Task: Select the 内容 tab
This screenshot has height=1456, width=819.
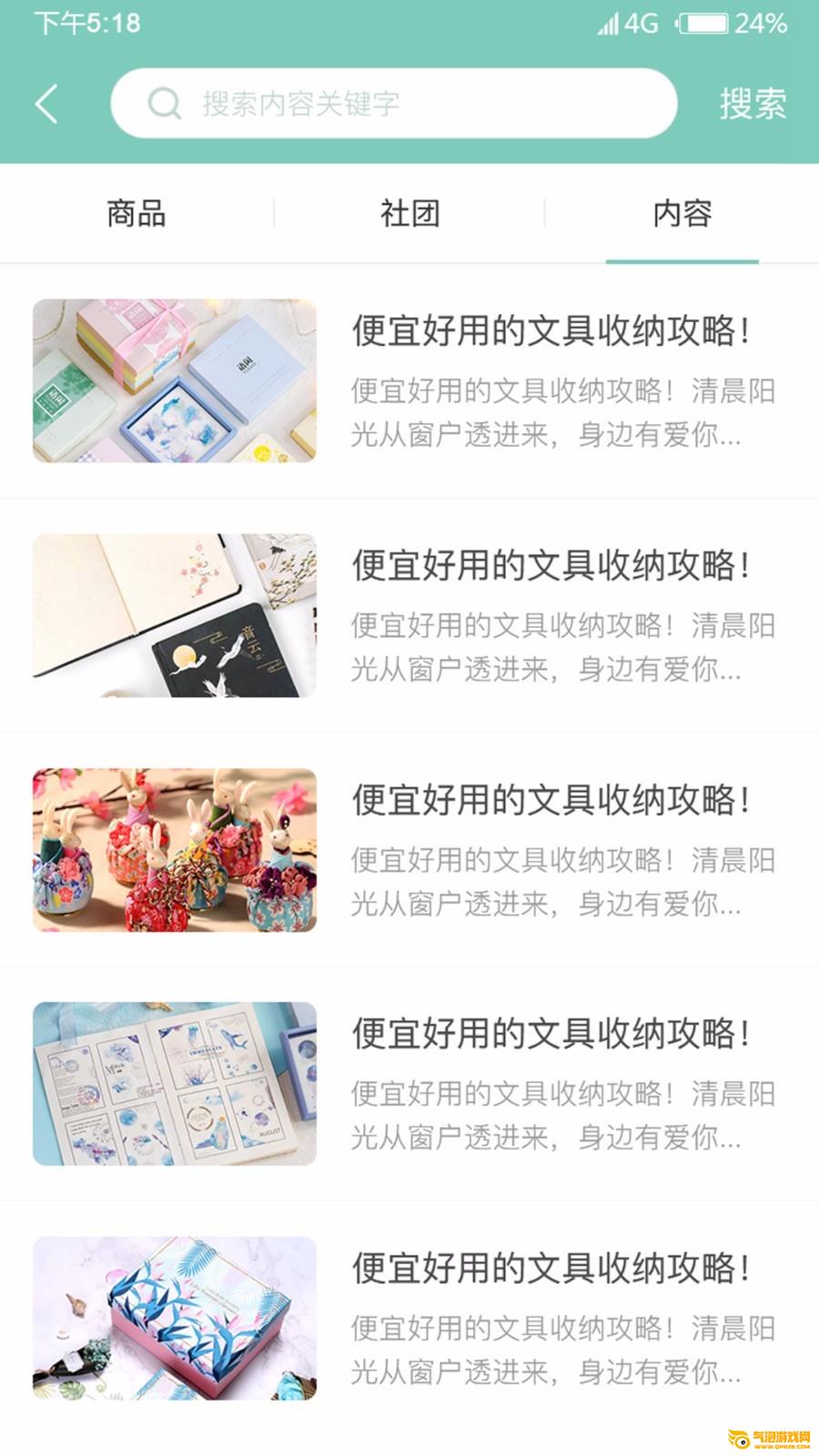Action: pyautogui.click(x=682, y=214)
